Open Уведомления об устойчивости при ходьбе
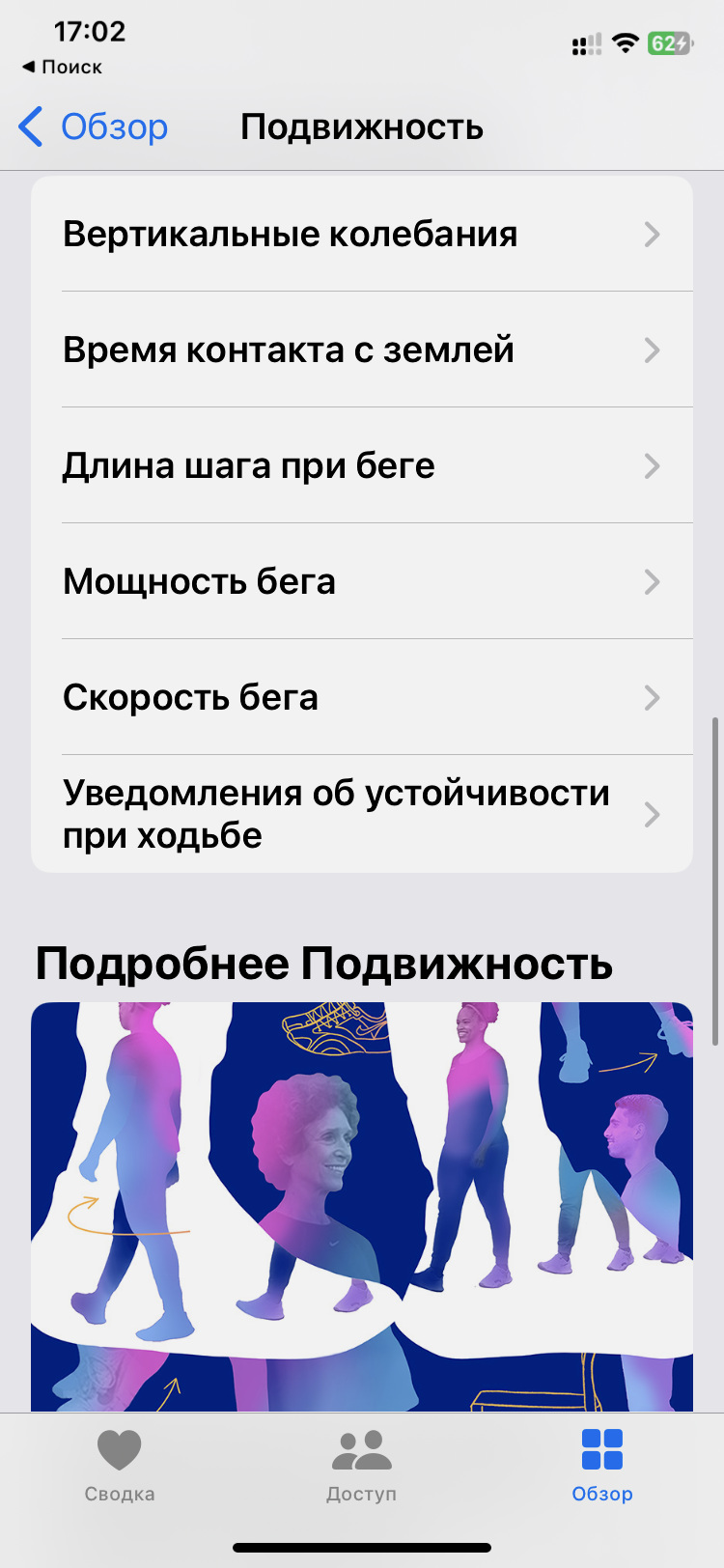The width and height of the screenshot is (724, 1568). (x=362, y=814)
